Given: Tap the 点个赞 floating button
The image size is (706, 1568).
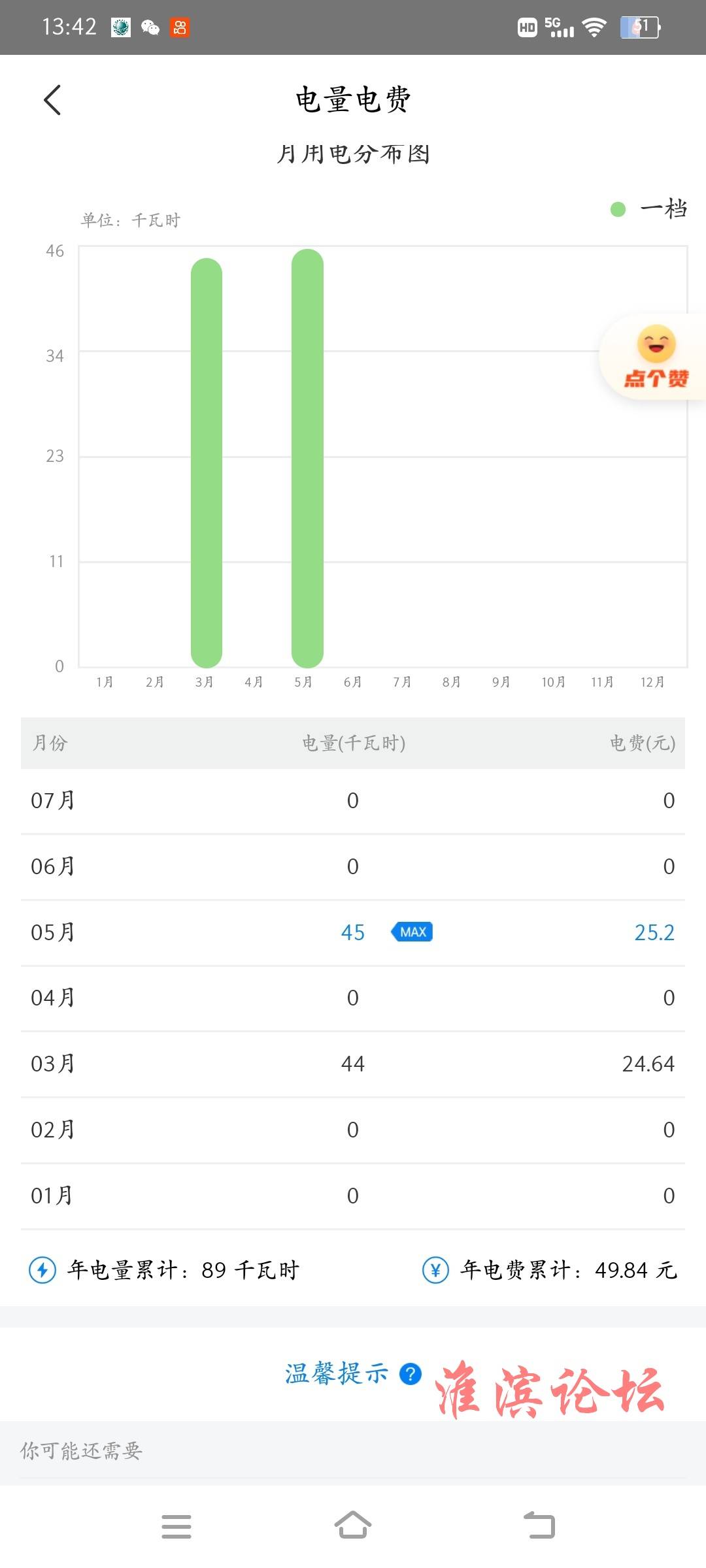Looking at the screenshot, I should (654, 357).
